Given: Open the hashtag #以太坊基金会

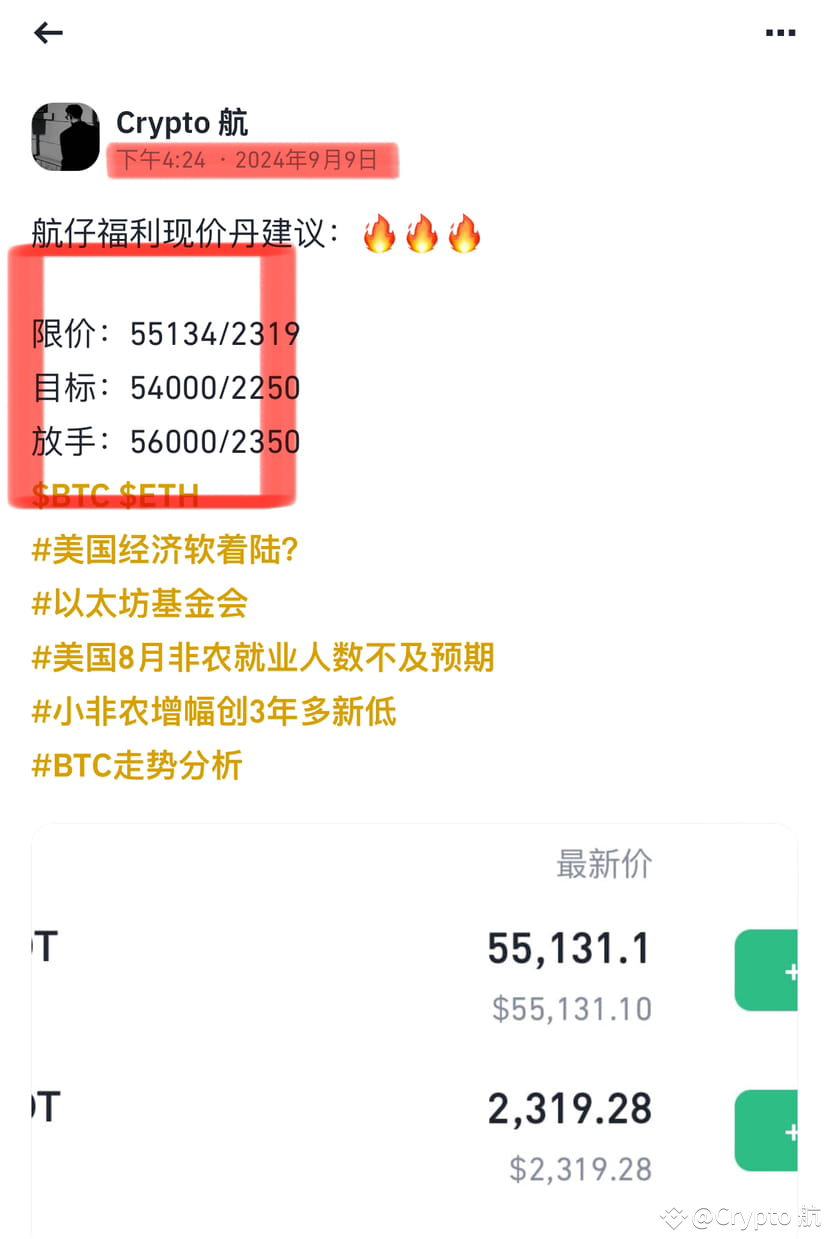Looking at the screenshot, I should [139, 603].
